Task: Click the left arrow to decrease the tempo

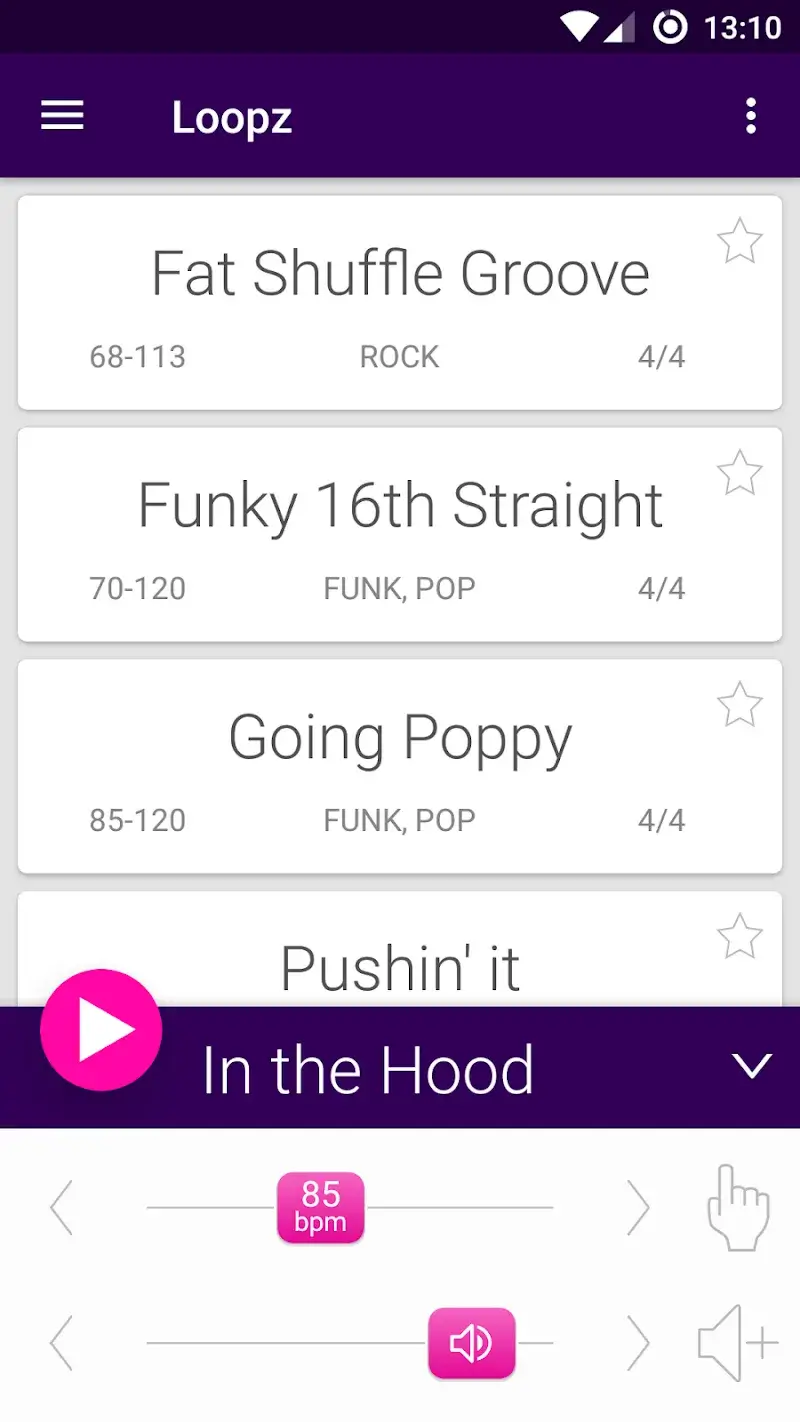Action: click(60, 1208)
